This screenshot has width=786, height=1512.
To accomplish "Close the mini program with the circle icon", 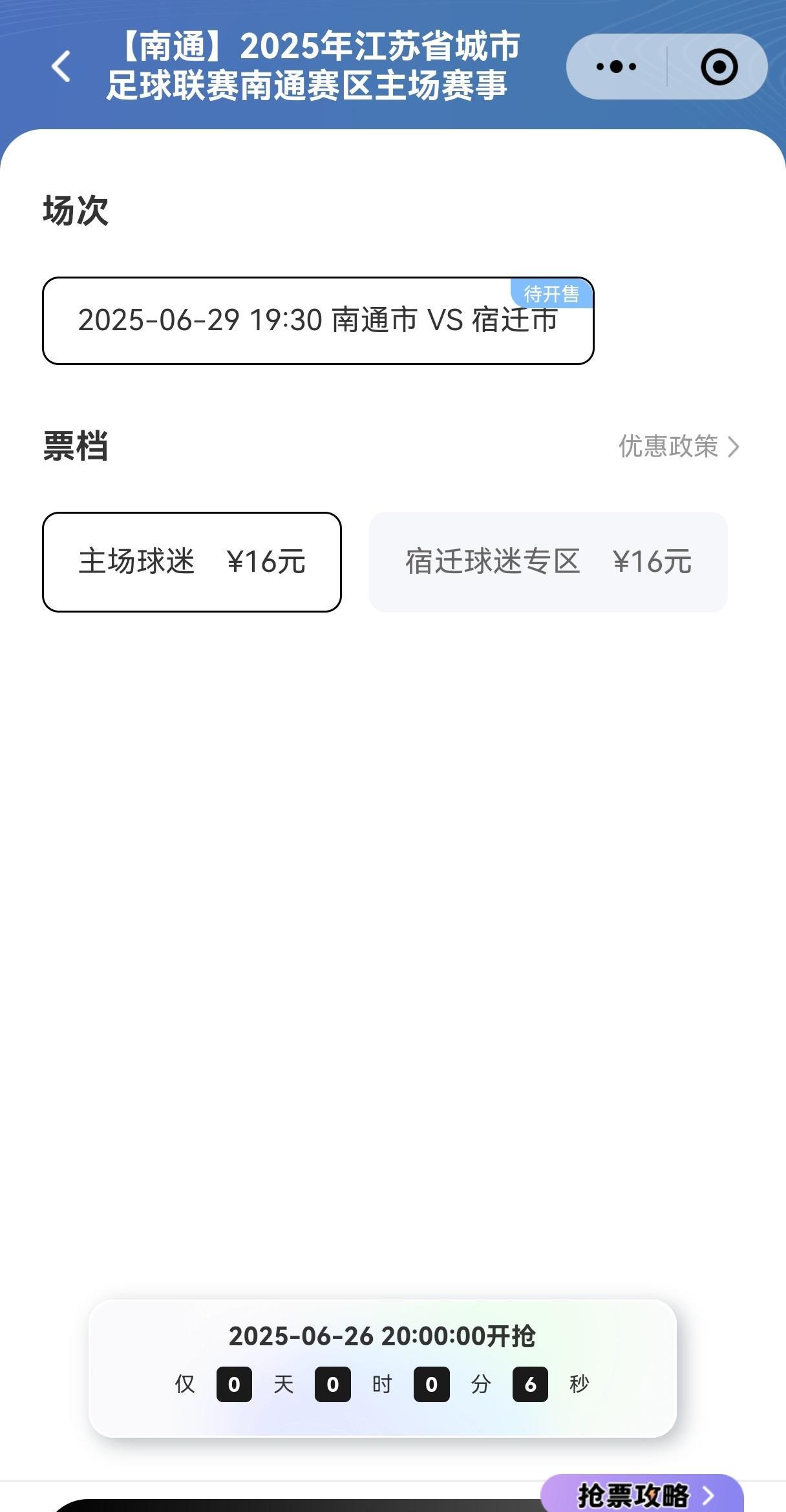I will (719, 67).
